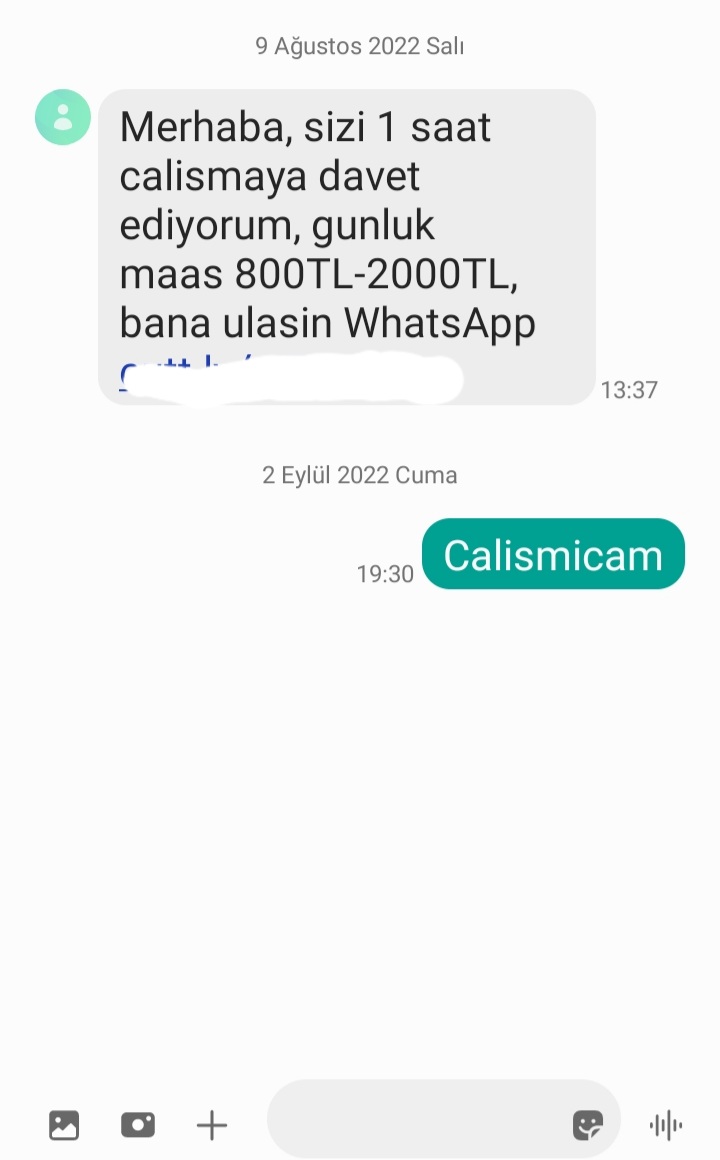Open the sticker picker icon
The height and width of the screenshot is (1160, 720).
(x=588, y=1125)
